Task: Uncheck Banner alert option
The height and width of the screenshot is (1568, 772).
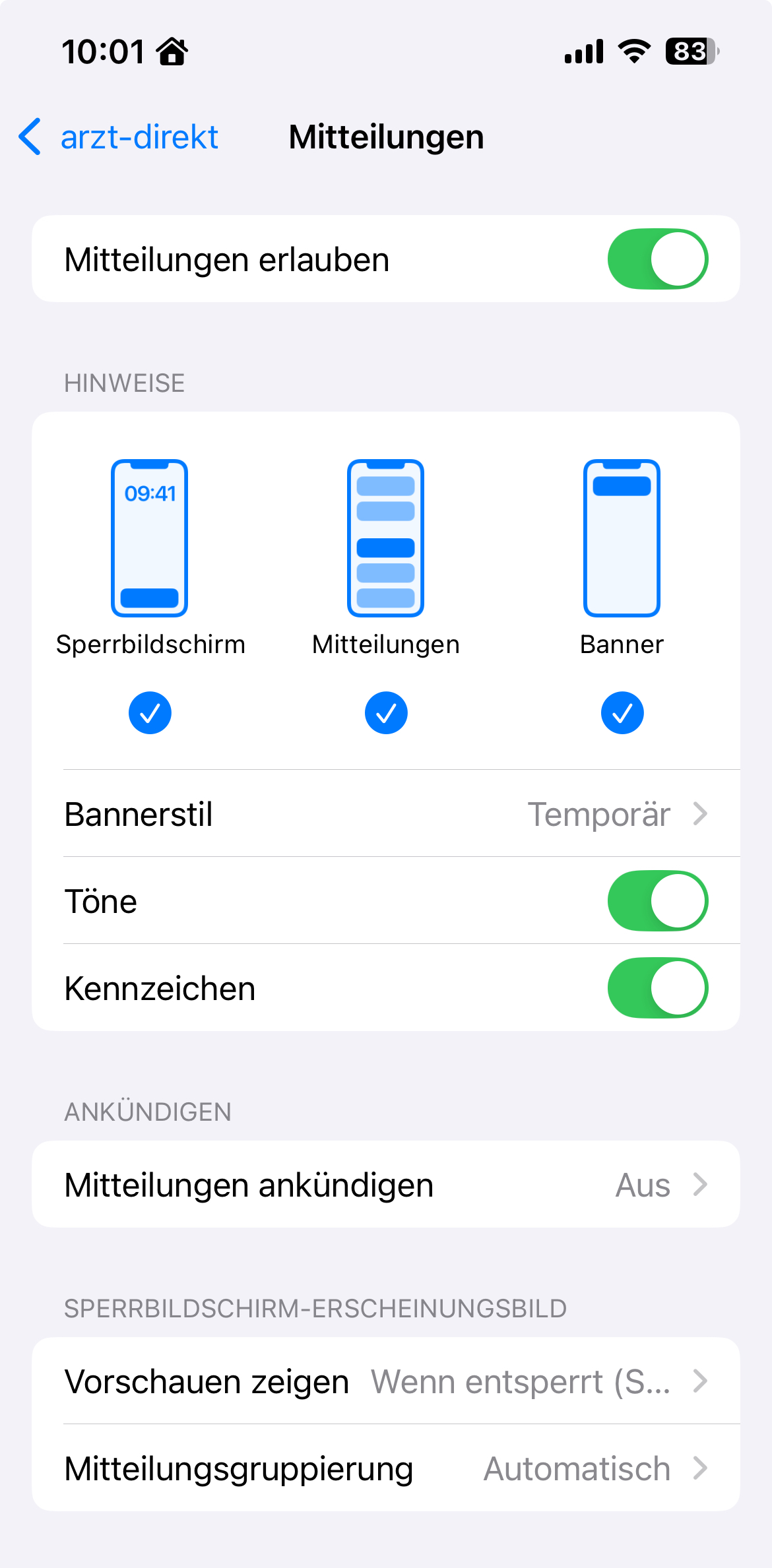Action: (x=622, y=712)
